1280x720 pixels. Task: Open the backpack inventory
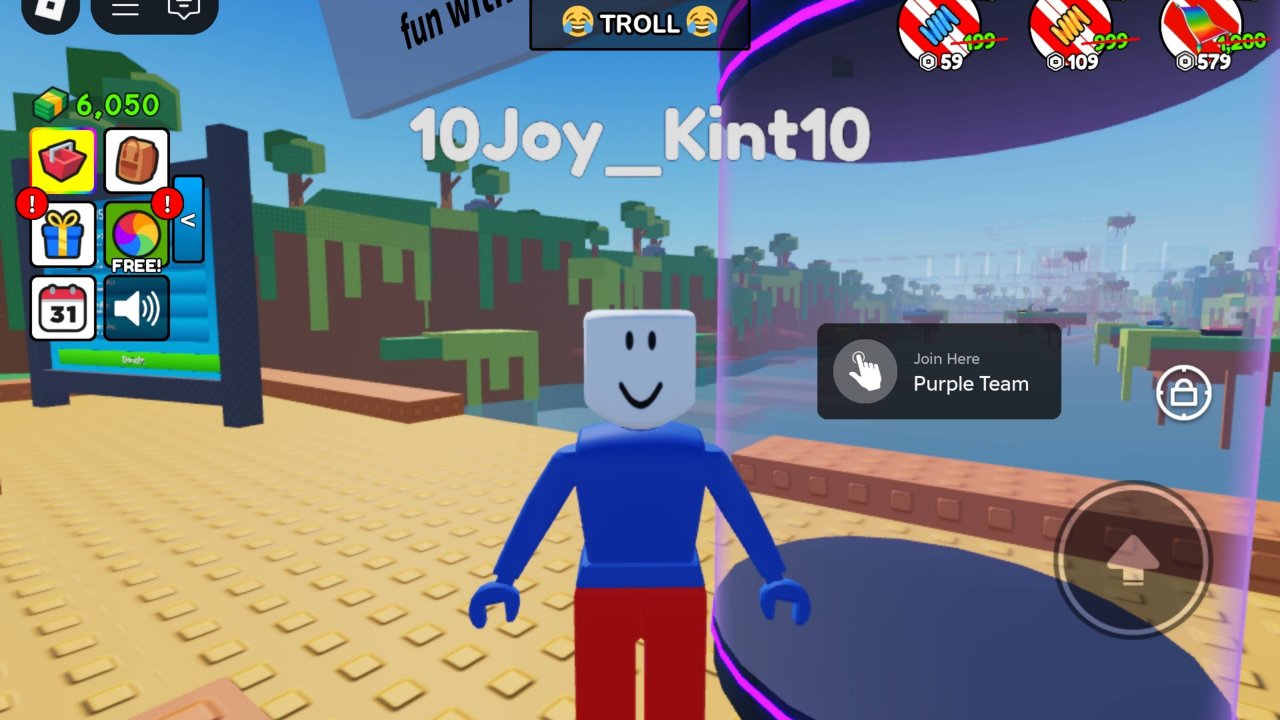pos(137,161)
